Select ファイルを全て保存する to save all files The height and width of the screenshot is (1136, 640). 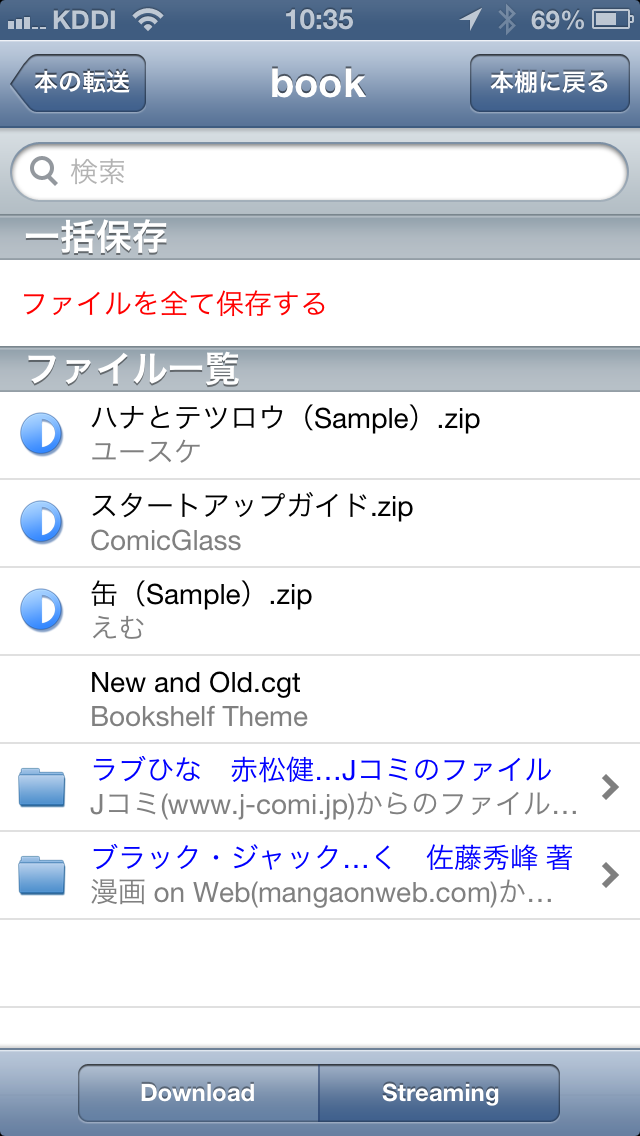point(175,303)
